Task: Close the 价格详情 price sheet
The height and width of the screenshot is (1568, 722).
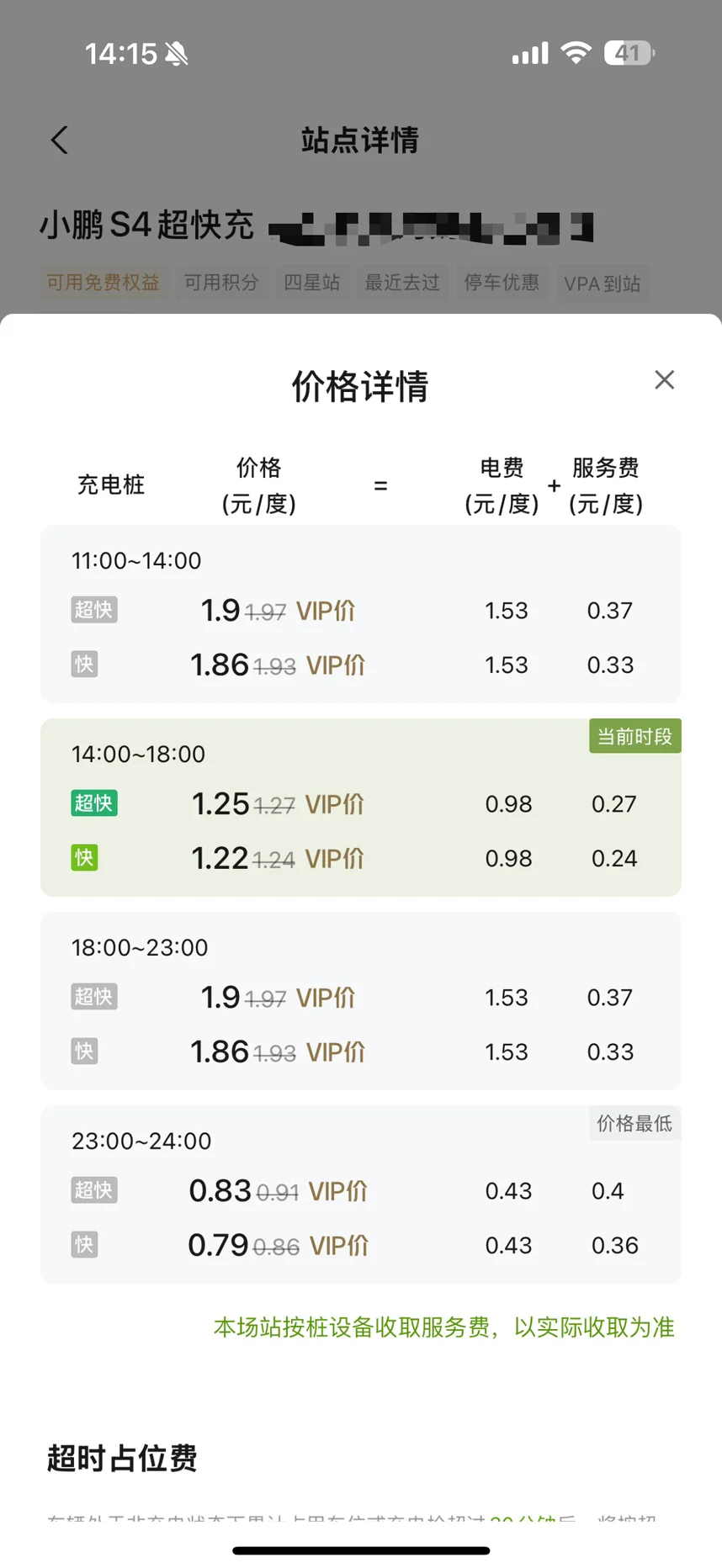Action: [665, 380]
